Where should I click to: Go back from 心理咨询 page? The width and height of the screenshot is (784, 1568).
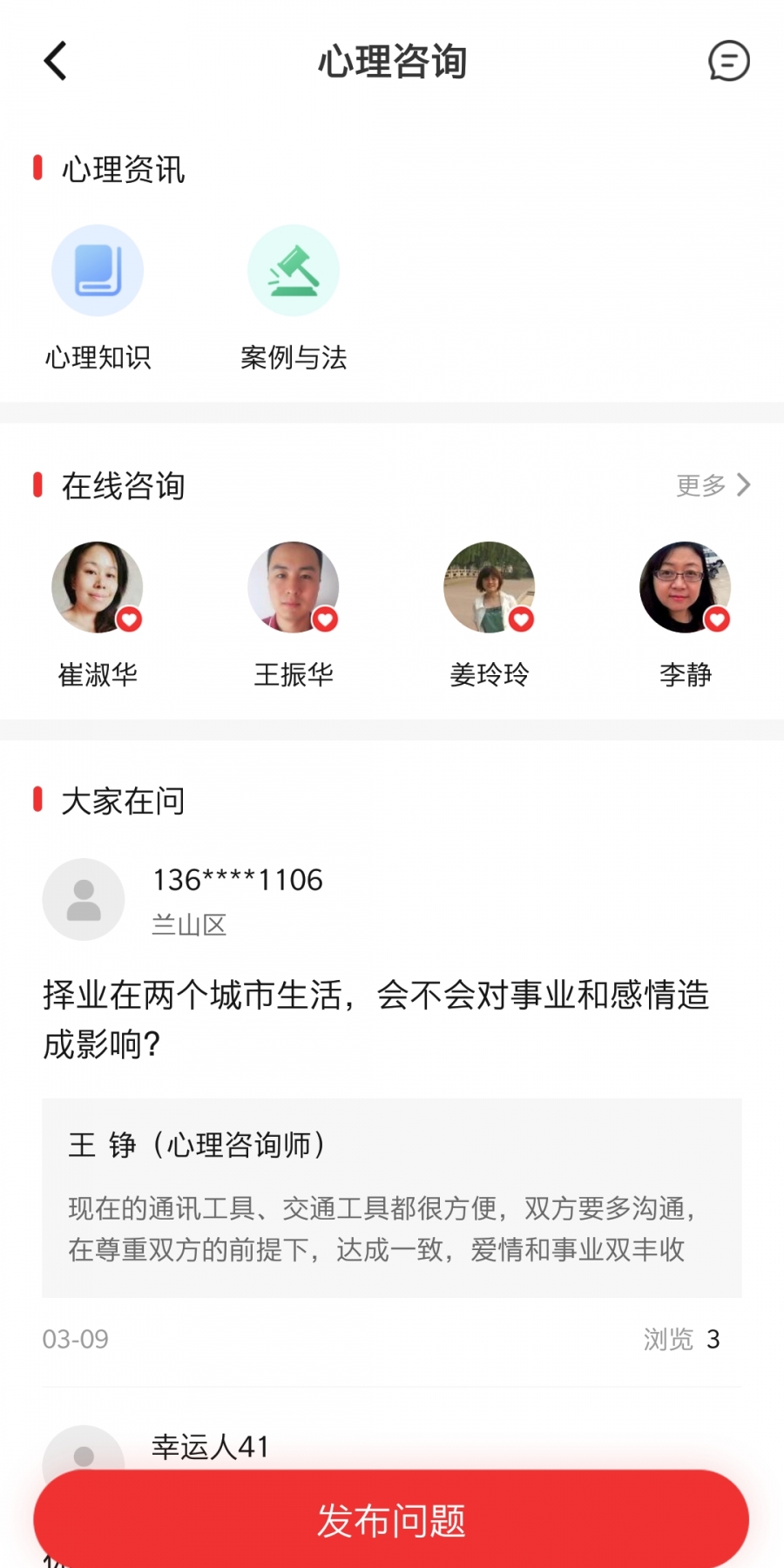click(x=55, y=61)
